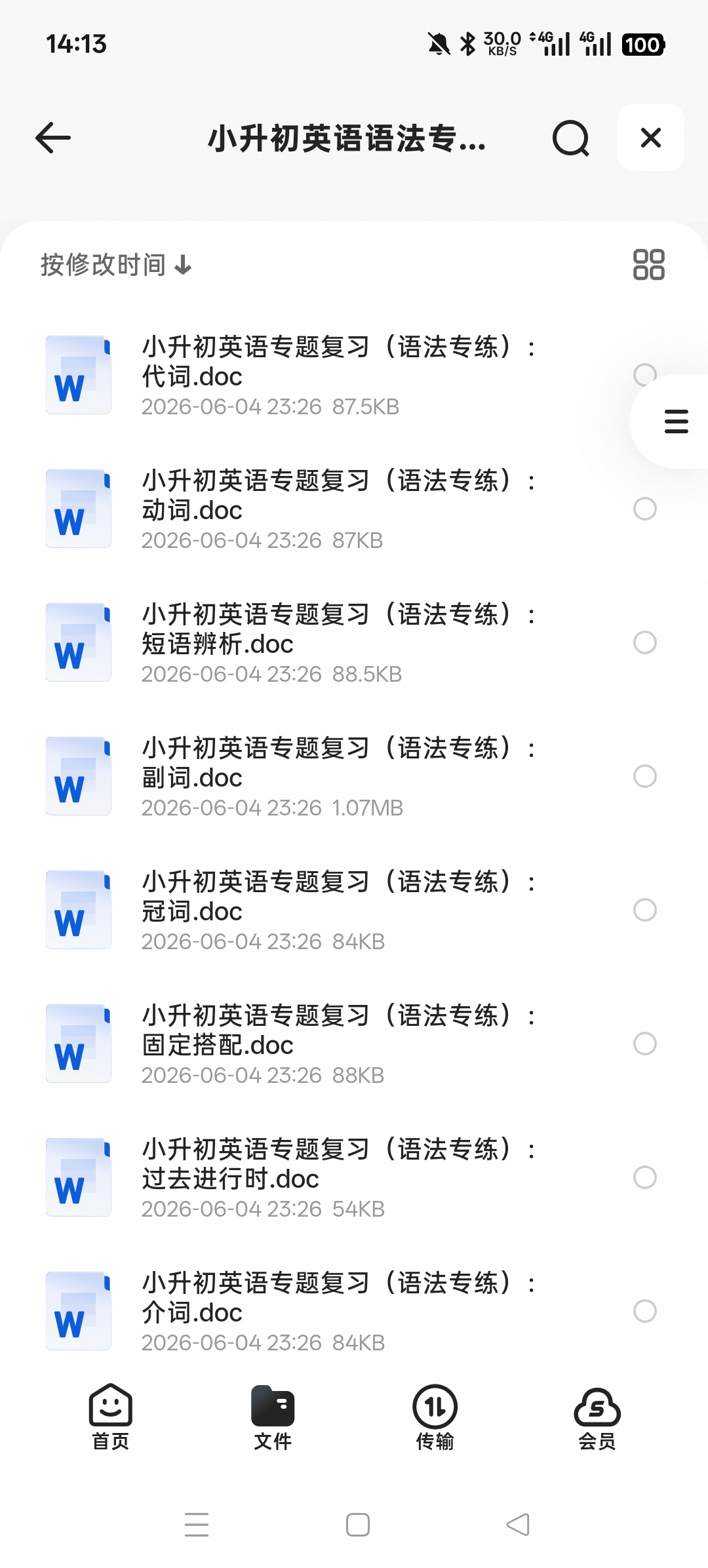The height and width of the screenshot is (1568, 708).
Task: Switch to grid view layout
Action: [x=648, y=265]
